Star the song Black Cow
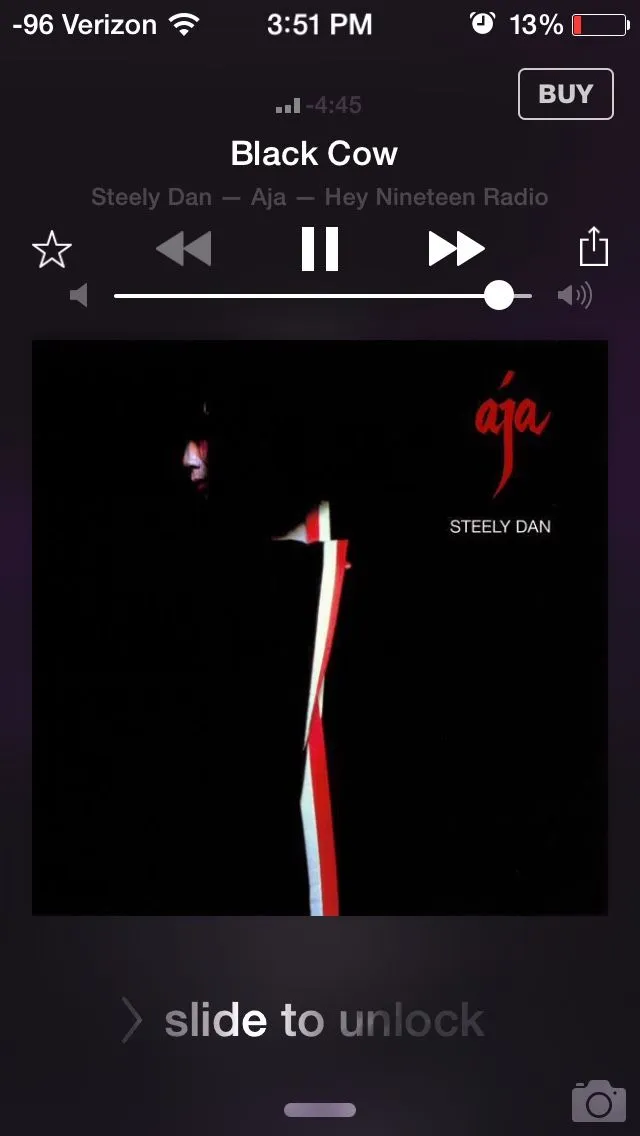 pyautogui.click(x=52, y=249)
